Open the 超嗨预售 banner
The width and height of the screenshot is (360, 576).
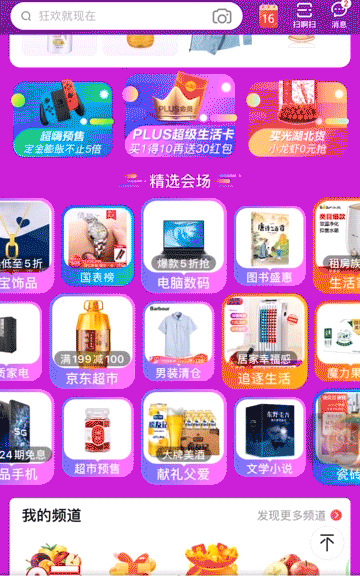[x=63, y=118]
